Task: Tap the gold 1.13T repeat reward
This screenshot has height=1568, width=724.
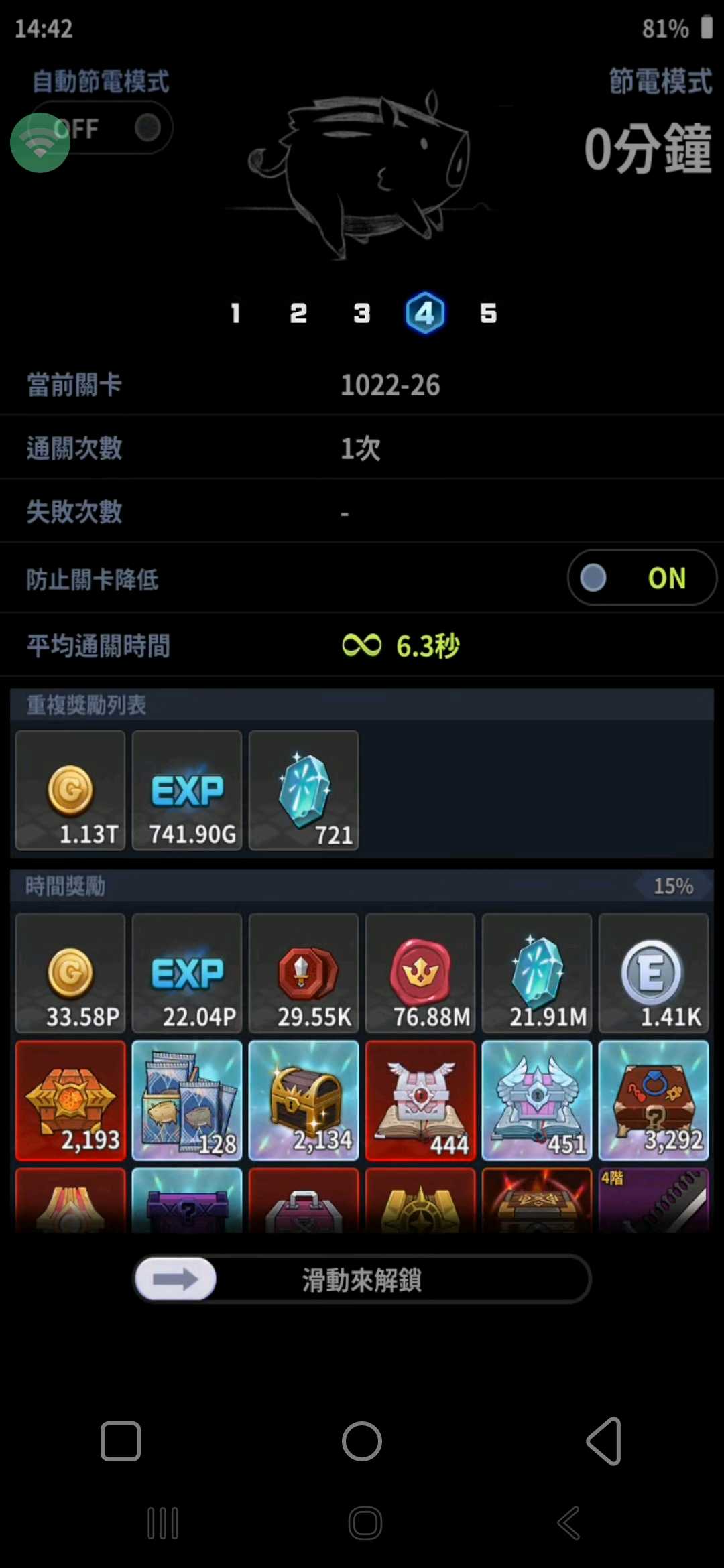Action: click(70, 791)
